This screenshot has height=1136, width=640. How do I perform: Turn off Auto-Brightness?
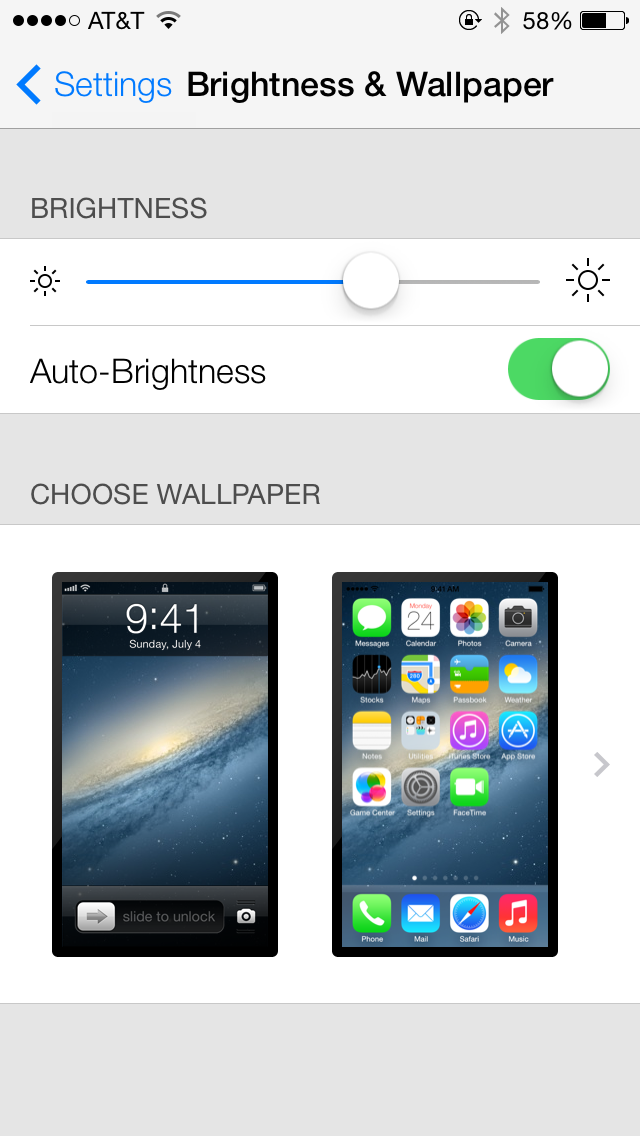click(558, 369)
